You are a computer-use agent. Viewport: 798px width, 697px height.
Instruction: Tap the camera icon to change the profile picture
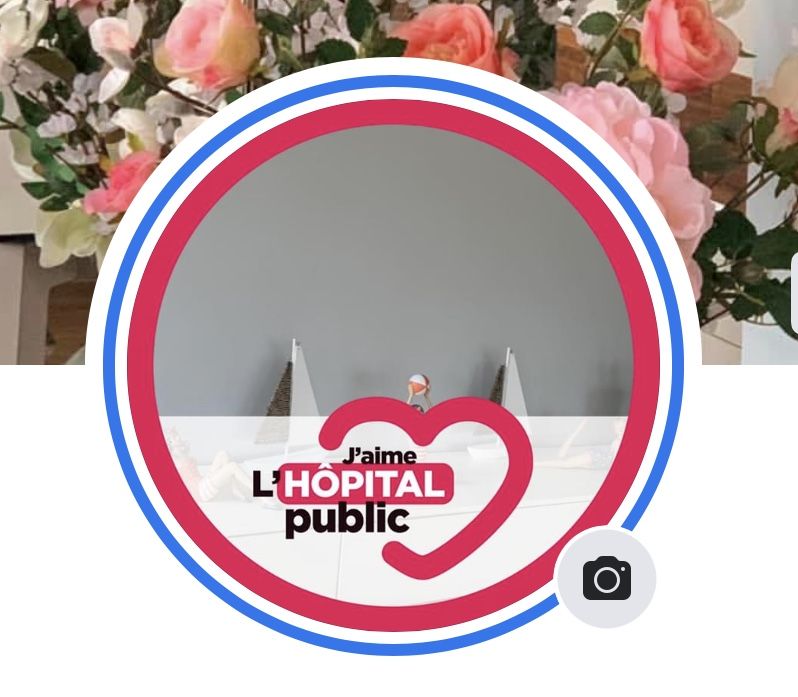[606, 579]
